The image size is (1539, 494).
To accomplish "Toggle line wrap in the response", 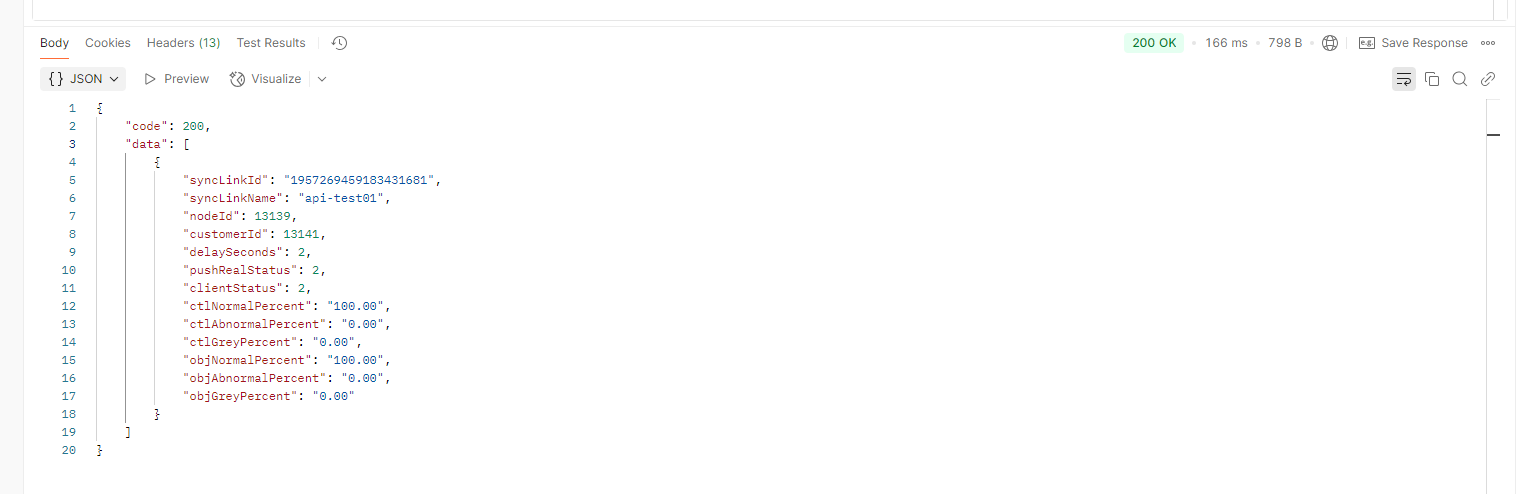I will coord(1404,79).
